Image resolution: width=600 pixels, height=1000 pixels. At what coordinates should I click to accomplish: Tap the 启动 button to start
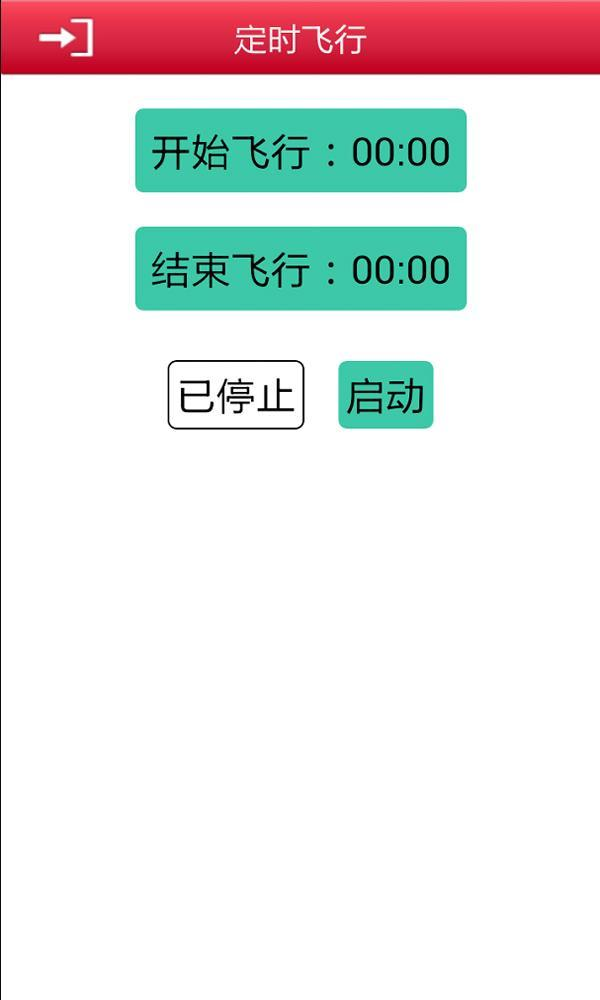(x=385, y=395)
